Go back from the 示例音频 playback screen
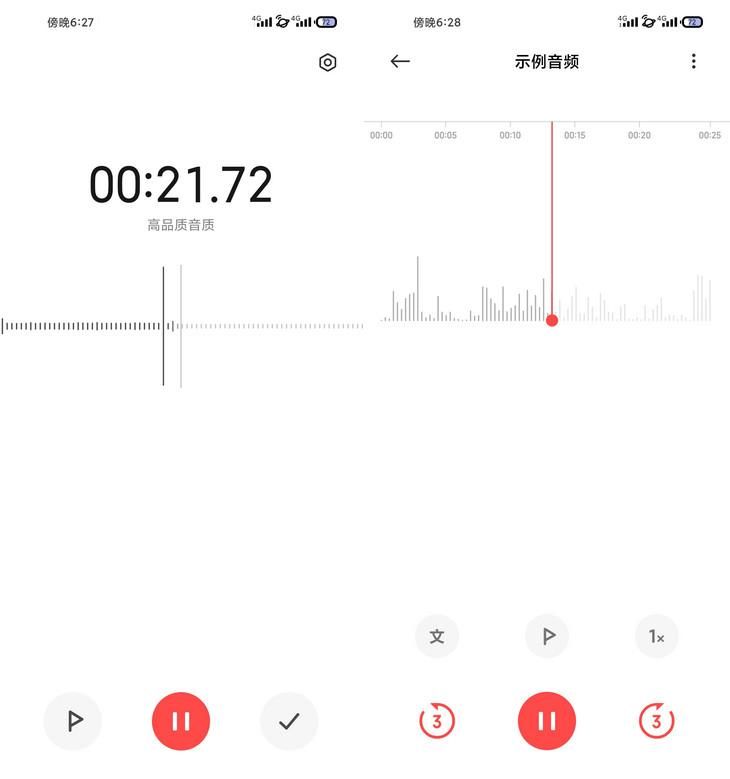This screenshot has height=779, width=730. point(400,62)
